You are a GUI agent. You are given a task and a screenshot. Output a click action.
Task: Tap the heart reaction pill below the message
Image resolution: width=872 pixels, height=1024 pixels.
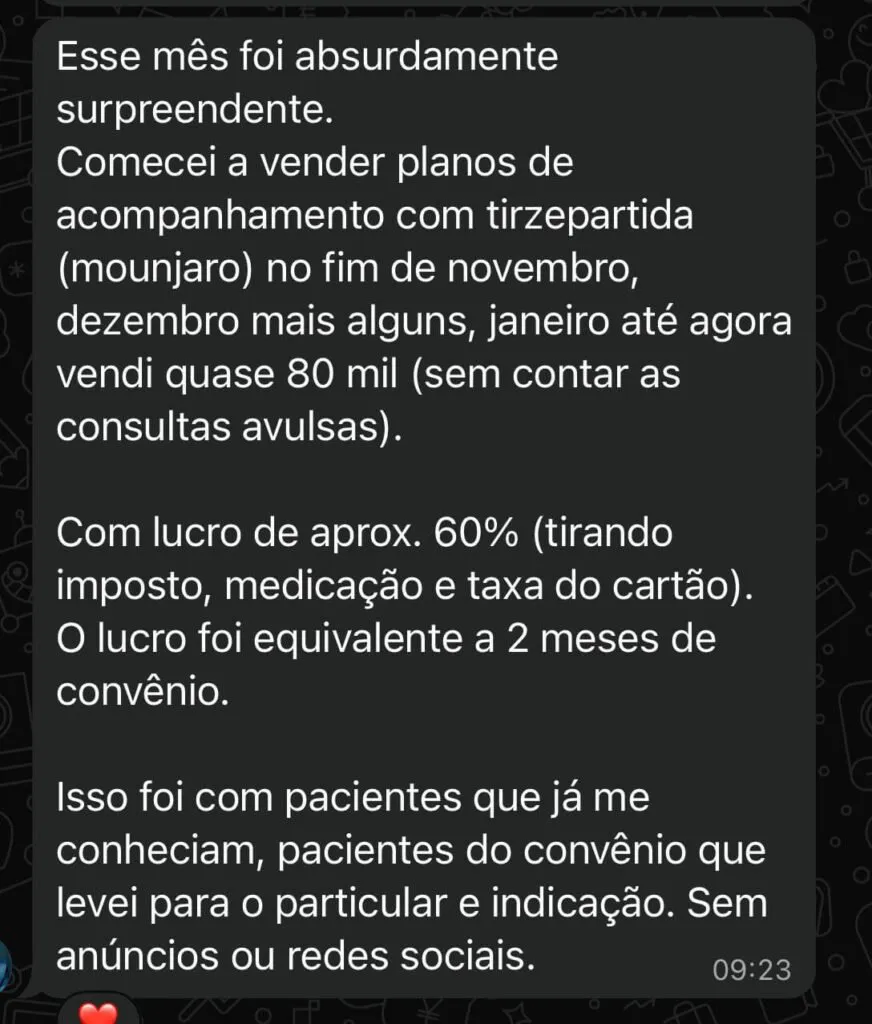point(100,1010)
